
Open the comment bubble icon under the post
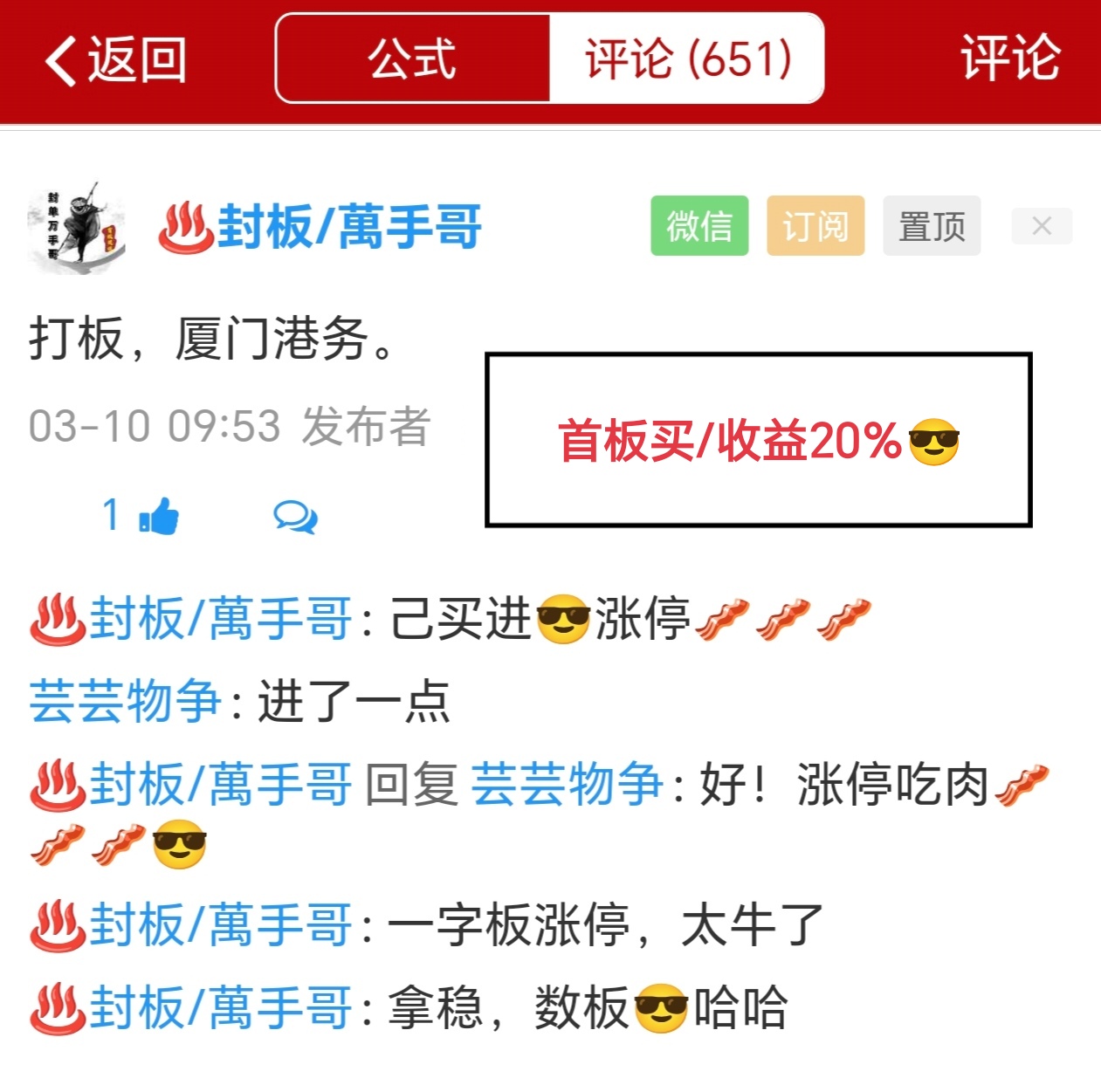tap(295, 516)
